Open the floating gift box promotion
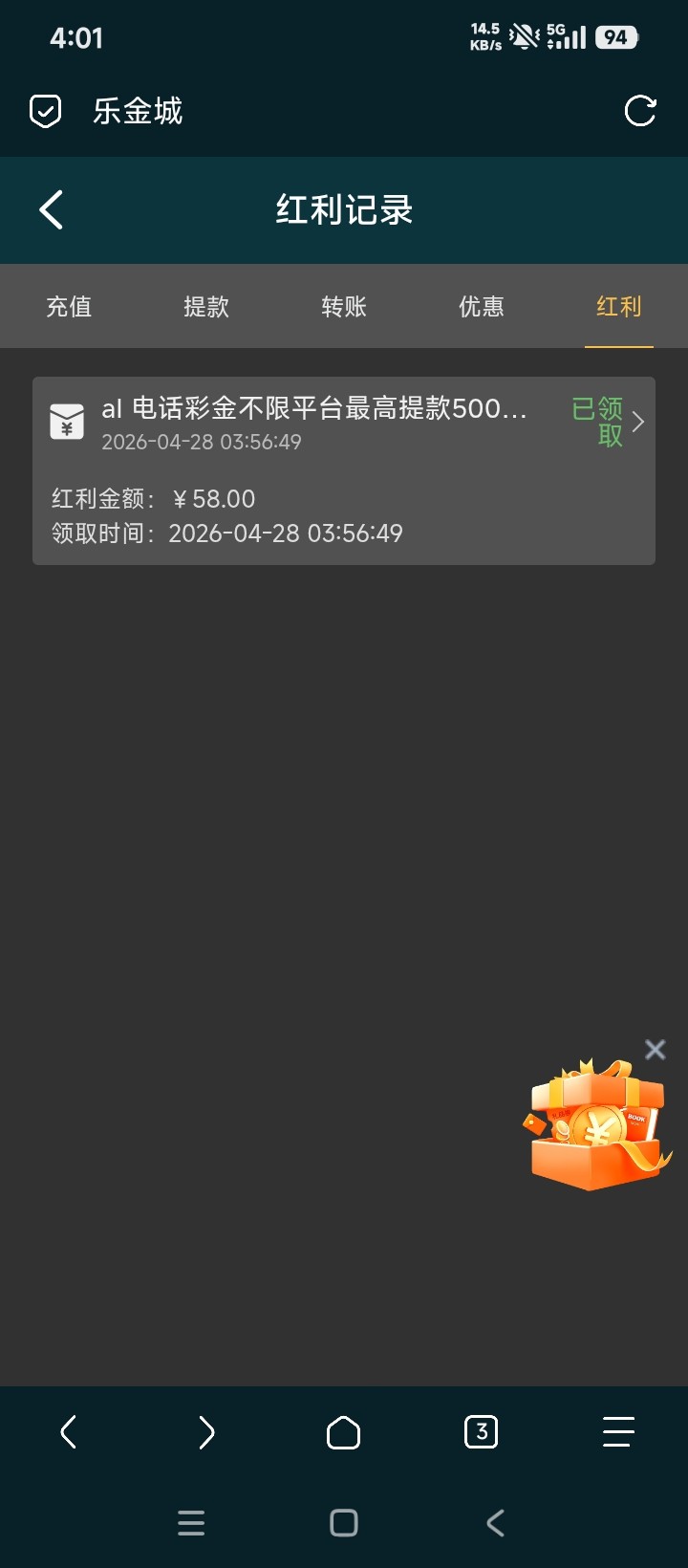Screen dimensions: 688x1568 [598, 1126]
